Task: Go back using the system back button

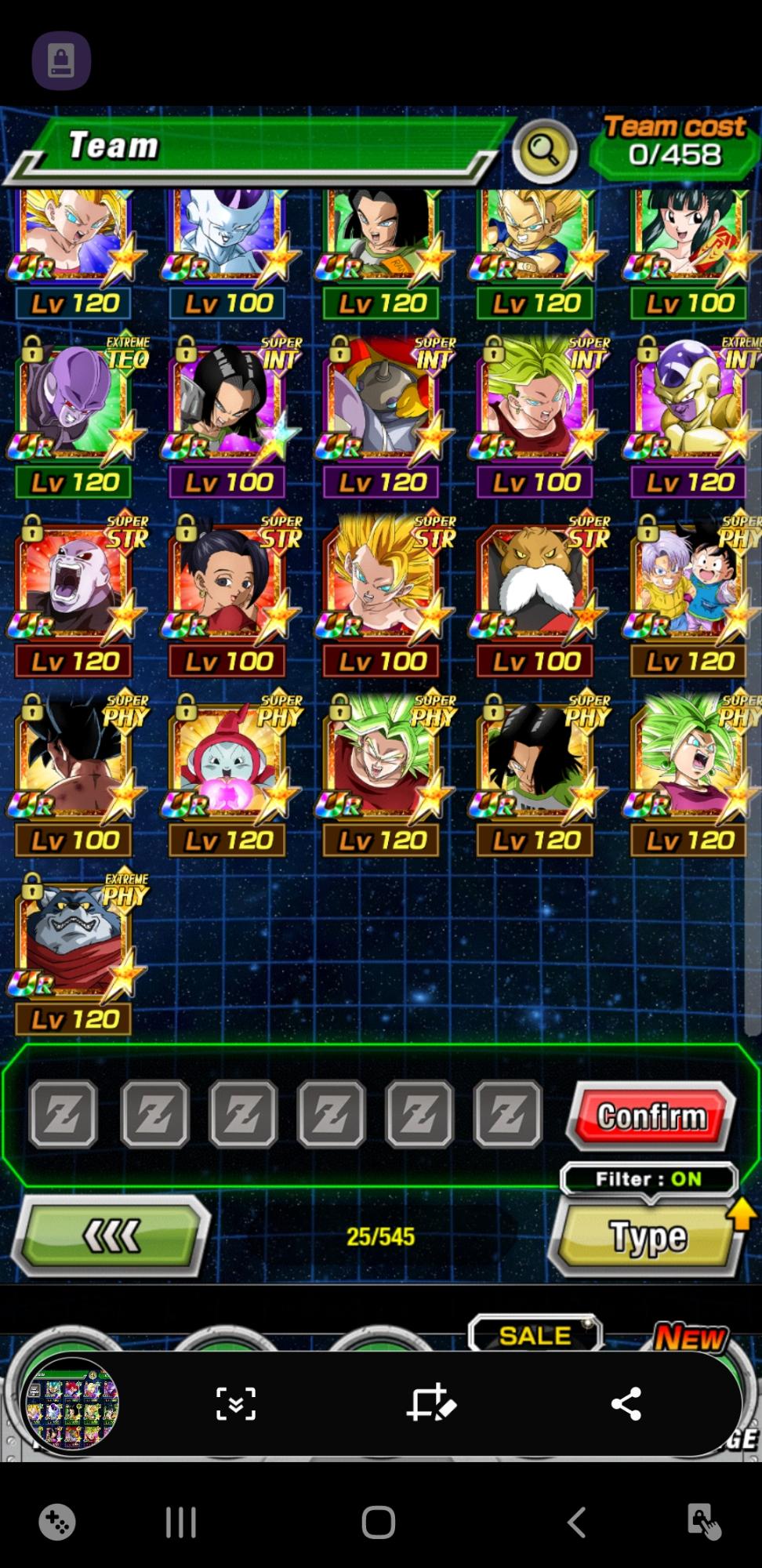Action: (x=576, y=1523)
